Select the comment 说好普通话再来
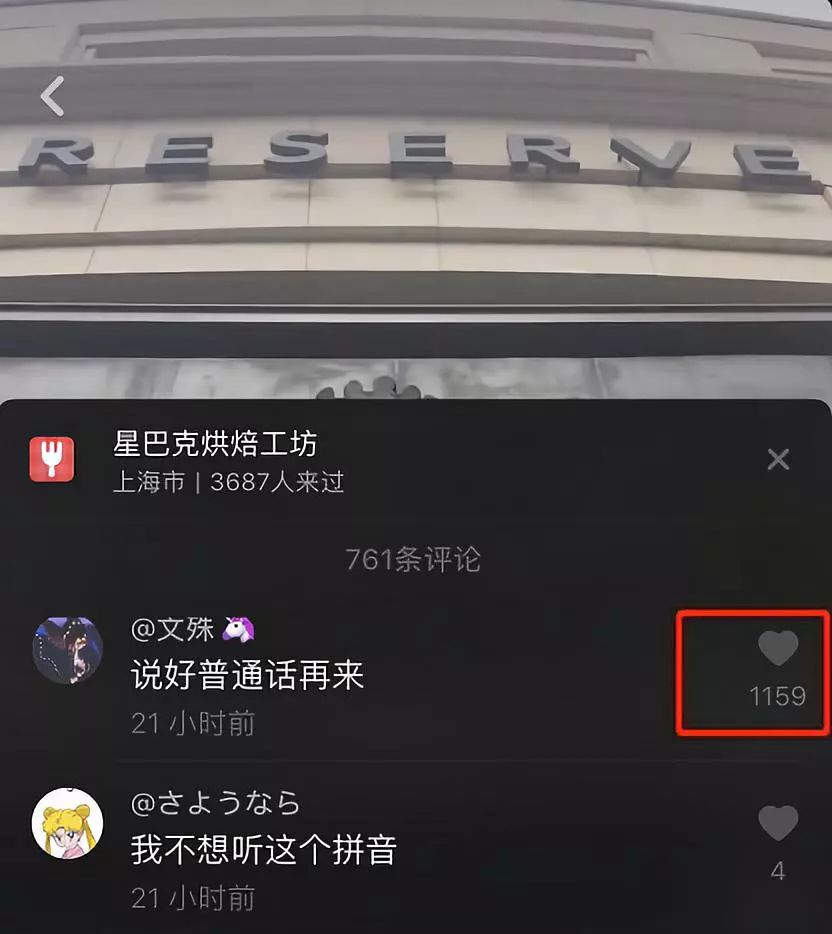The image size is (832, 934). coord(250,675)
